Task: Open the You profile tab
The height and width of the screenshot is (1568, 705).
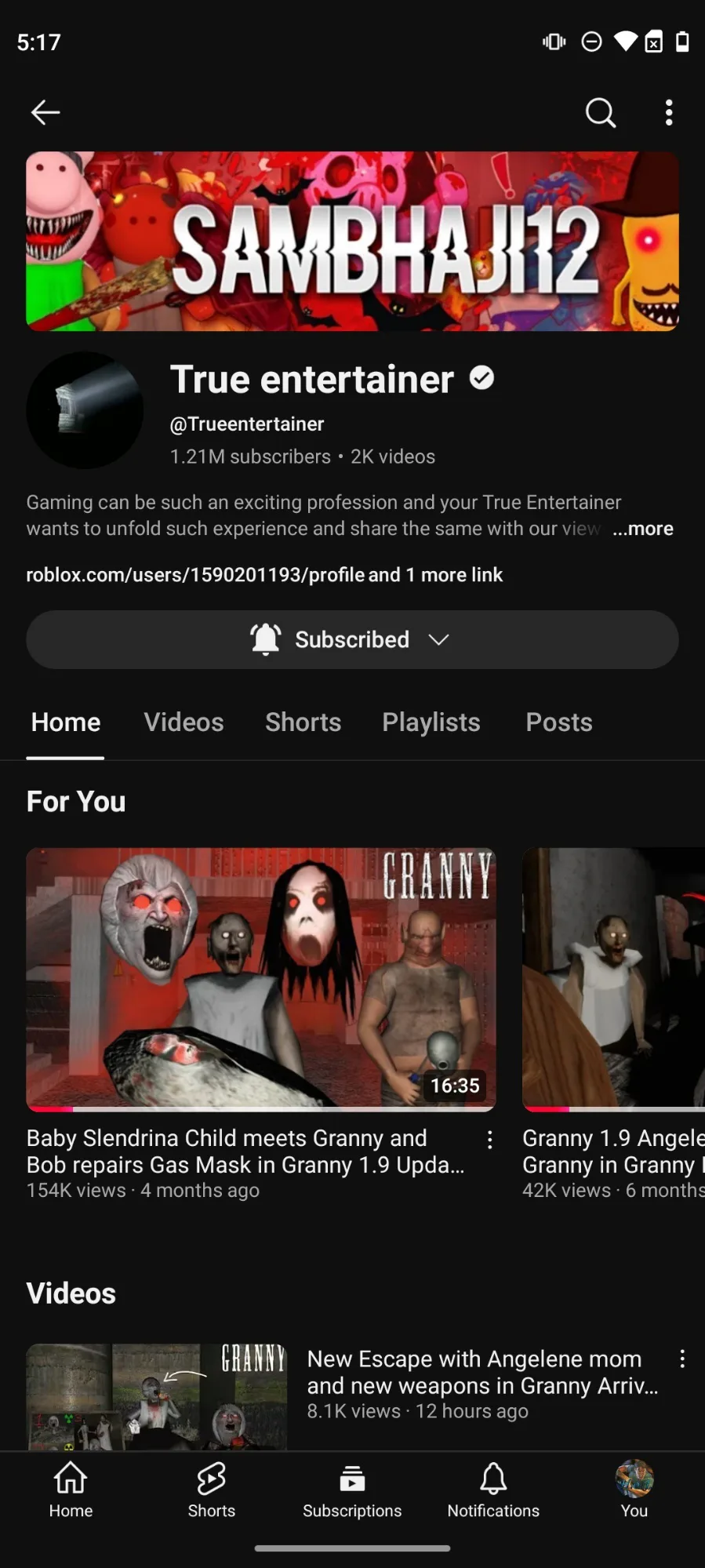Action: click(634, 1490)
